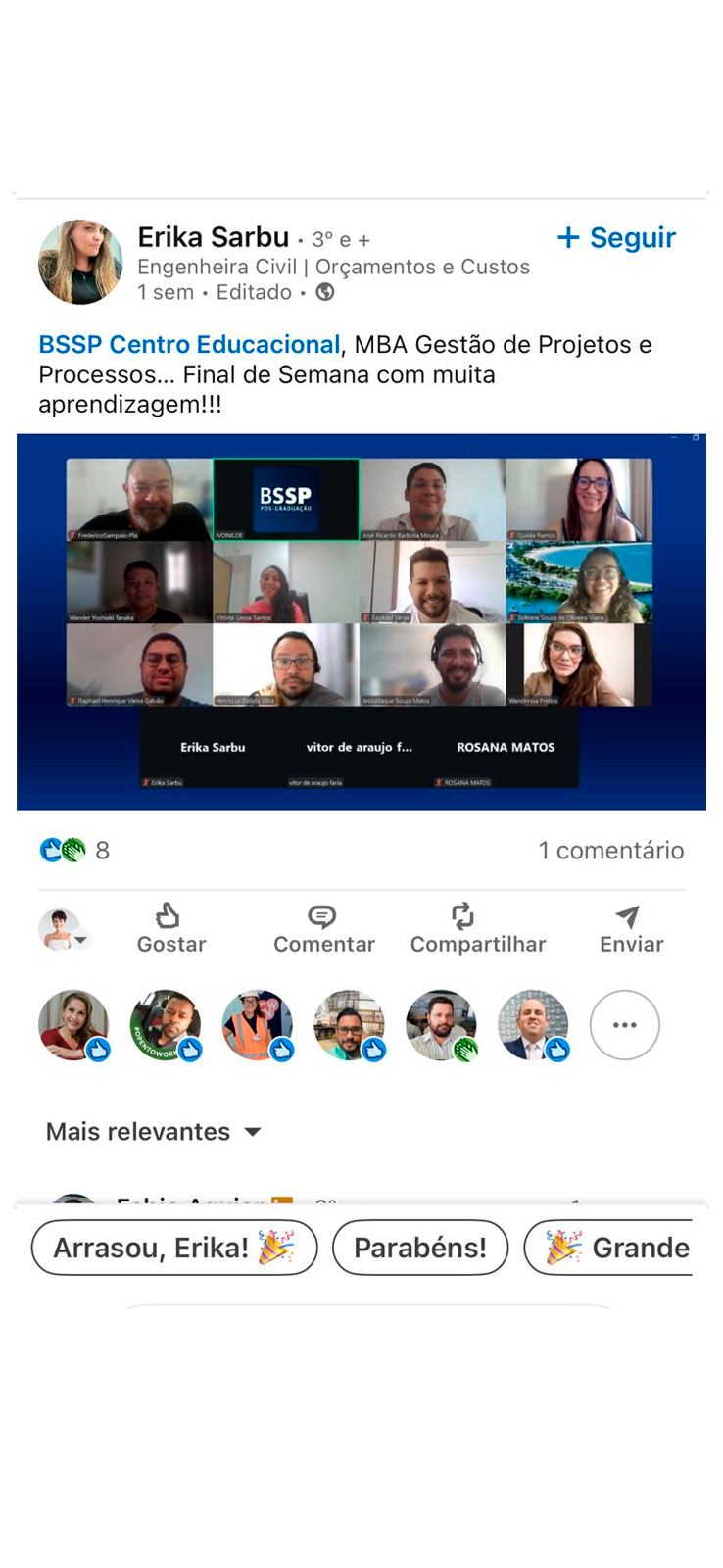Screen dimensions: 723x1568
Task: Click the blue like badge on first reactor avatar
Action: pyautogui.click(x=98, y=1048)
